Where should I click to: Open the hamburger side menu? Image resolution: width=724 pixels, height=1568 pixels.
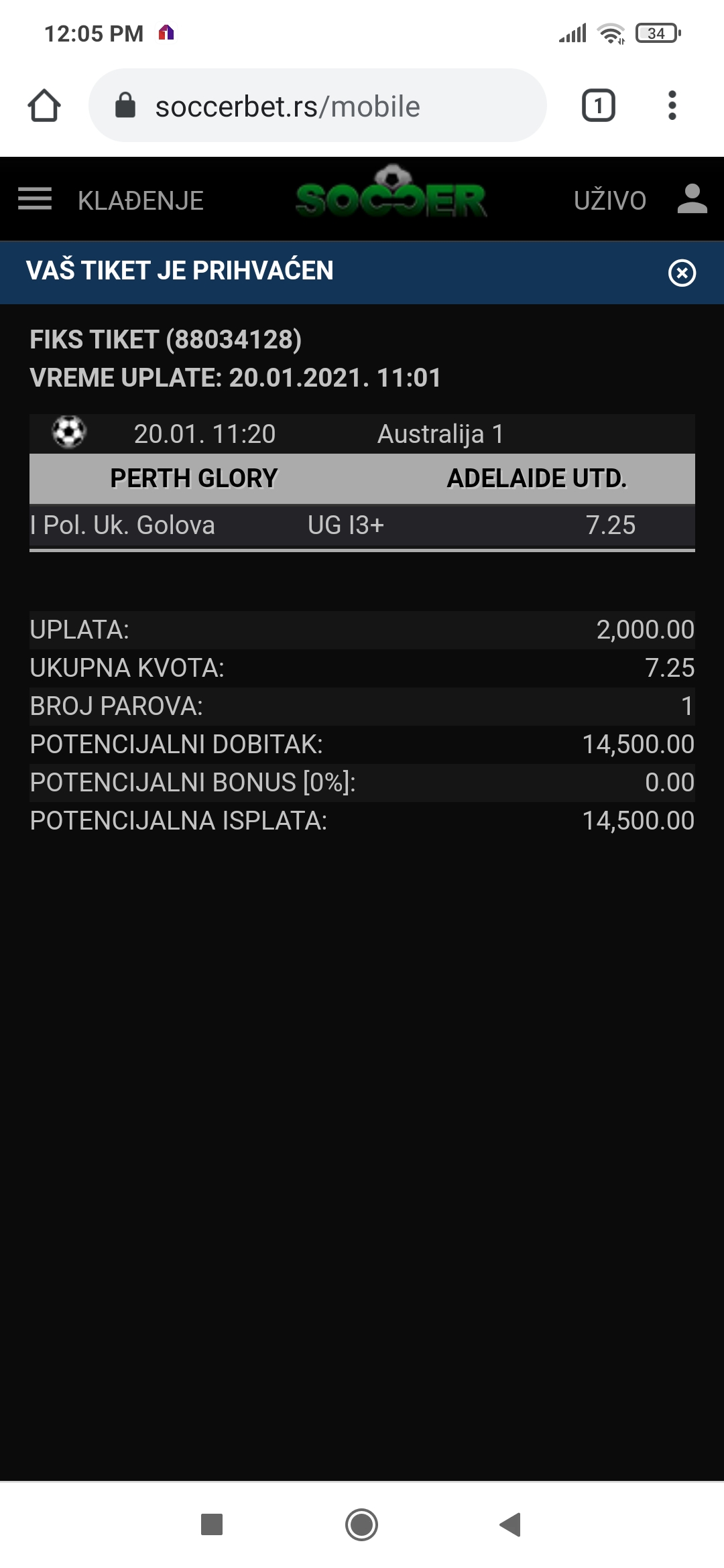(35, 199)
